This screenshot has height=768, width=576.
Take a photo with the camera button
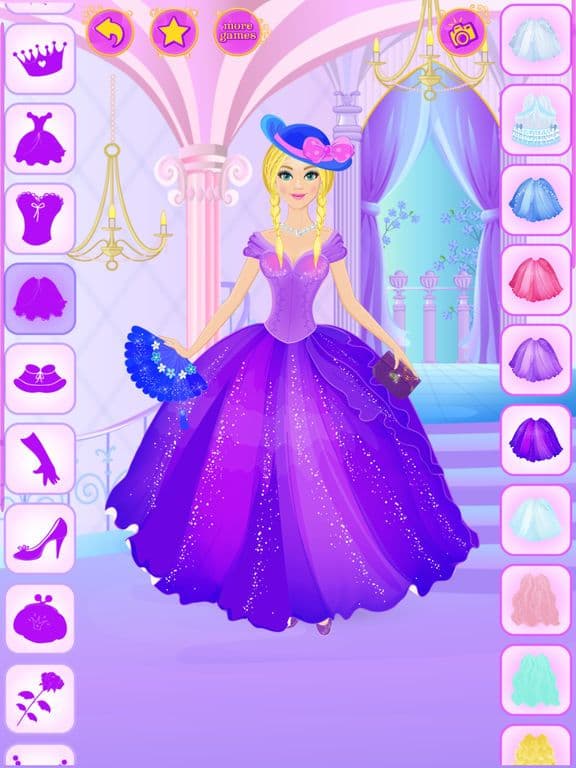[462, 32]
